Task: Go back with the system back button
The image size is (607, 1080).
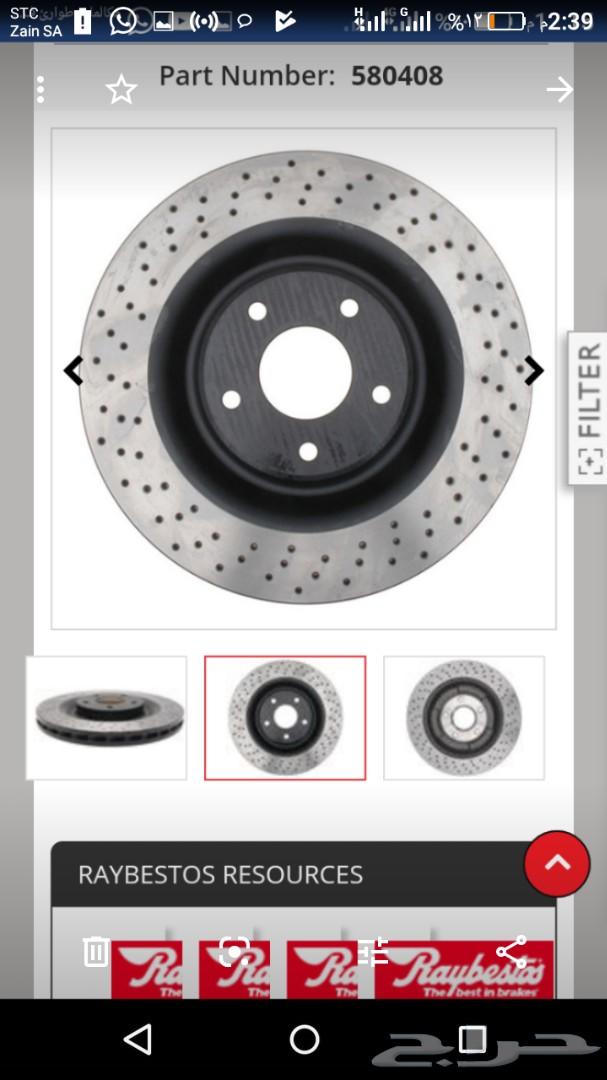Action: pyautogui.click(x=138, y=1039)
